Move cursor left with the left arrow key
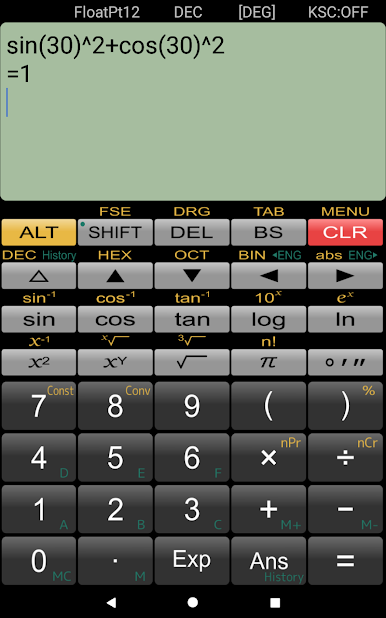The height and width of the screenshot is (618, 386). pos(269,275)
